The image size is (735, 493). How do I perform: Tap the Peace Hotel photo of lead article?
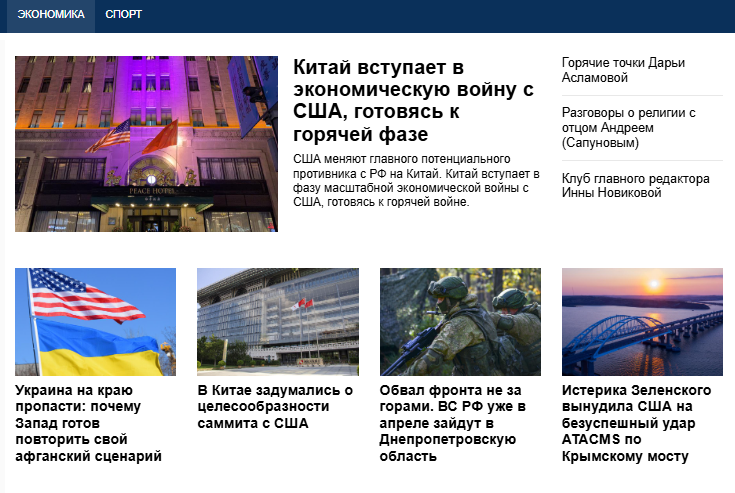tap(146, 144)
